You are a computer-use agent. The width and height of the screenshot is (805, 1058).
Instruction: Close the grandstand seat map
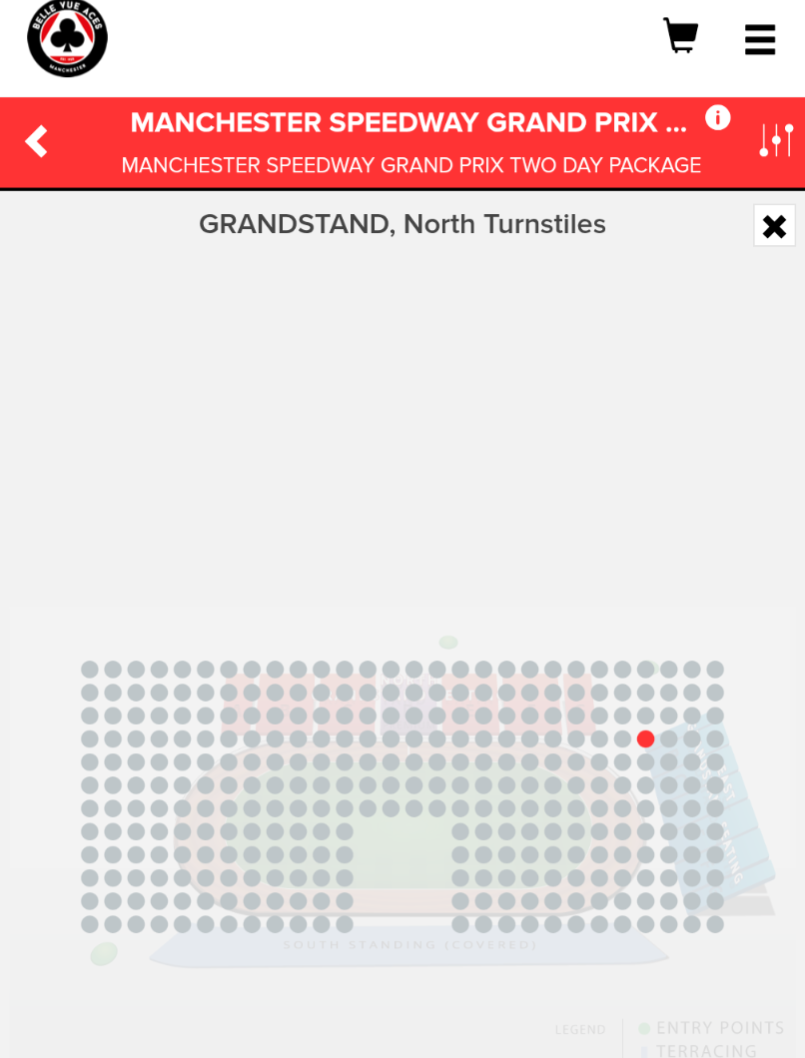point(774,226)
